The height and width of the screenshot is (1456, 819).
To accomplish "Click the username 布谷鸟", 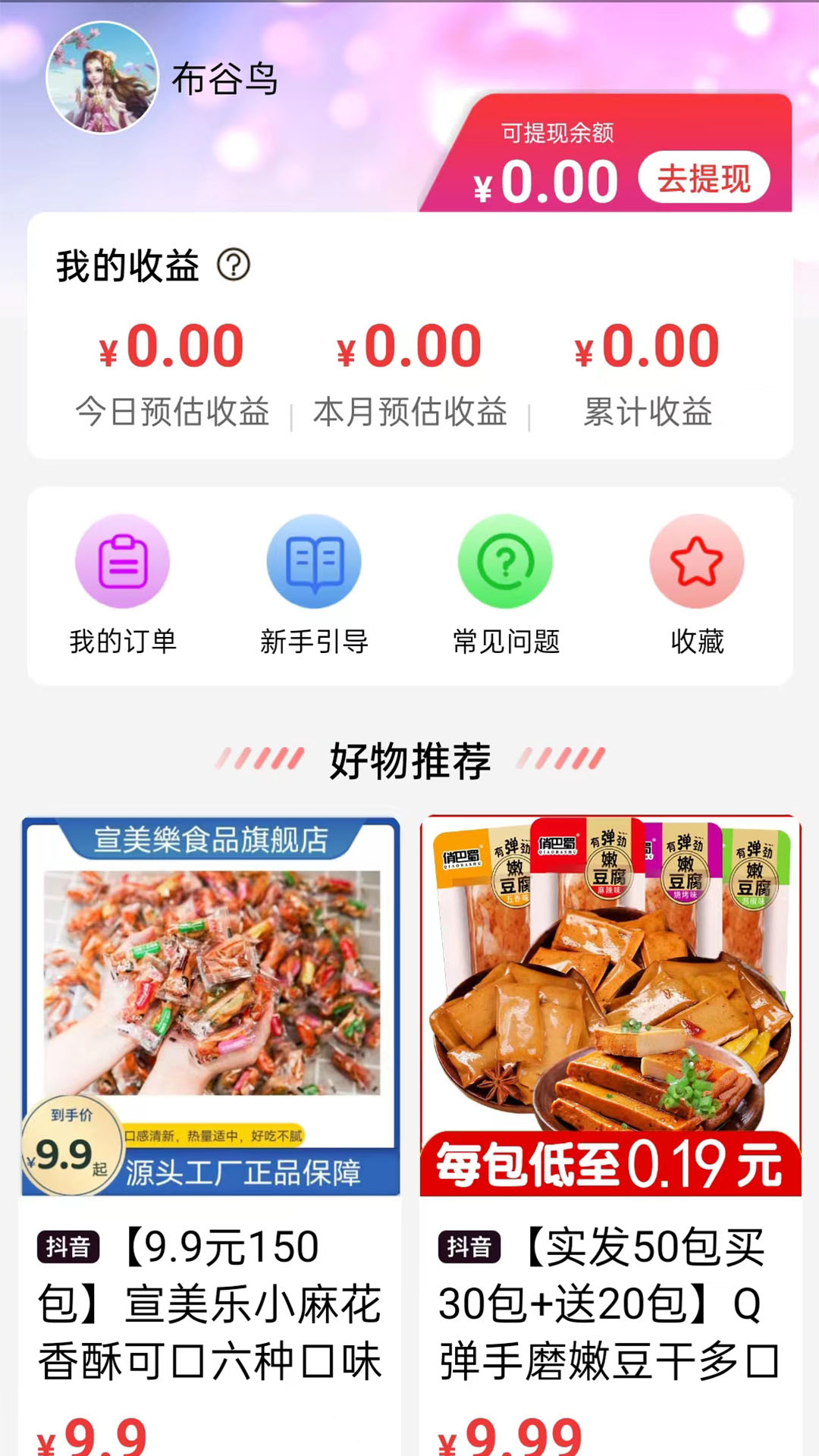I will (224, 81).
